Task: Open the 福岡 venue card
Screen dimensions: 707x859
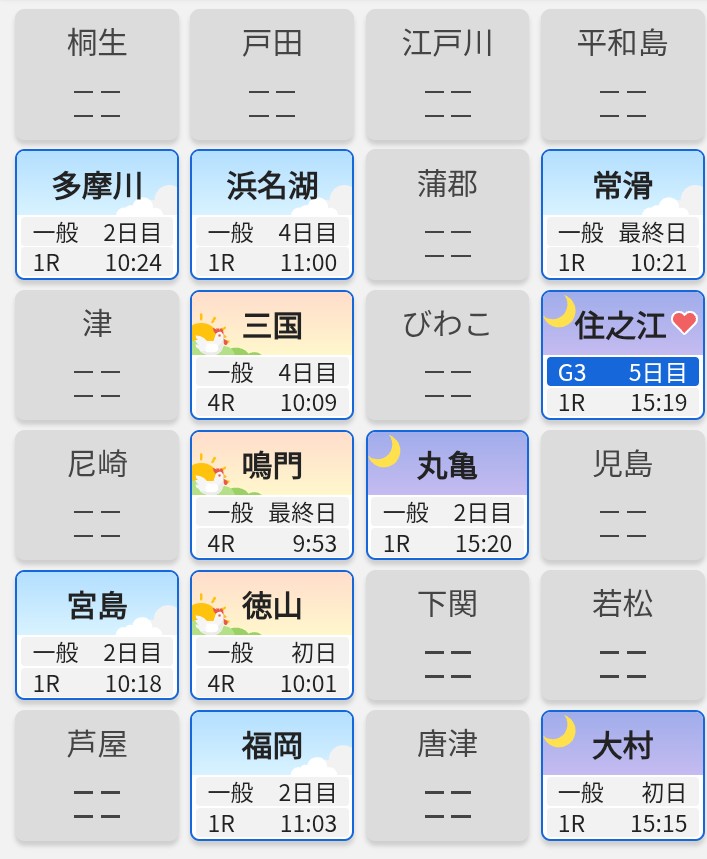Action: pos(272,775)
